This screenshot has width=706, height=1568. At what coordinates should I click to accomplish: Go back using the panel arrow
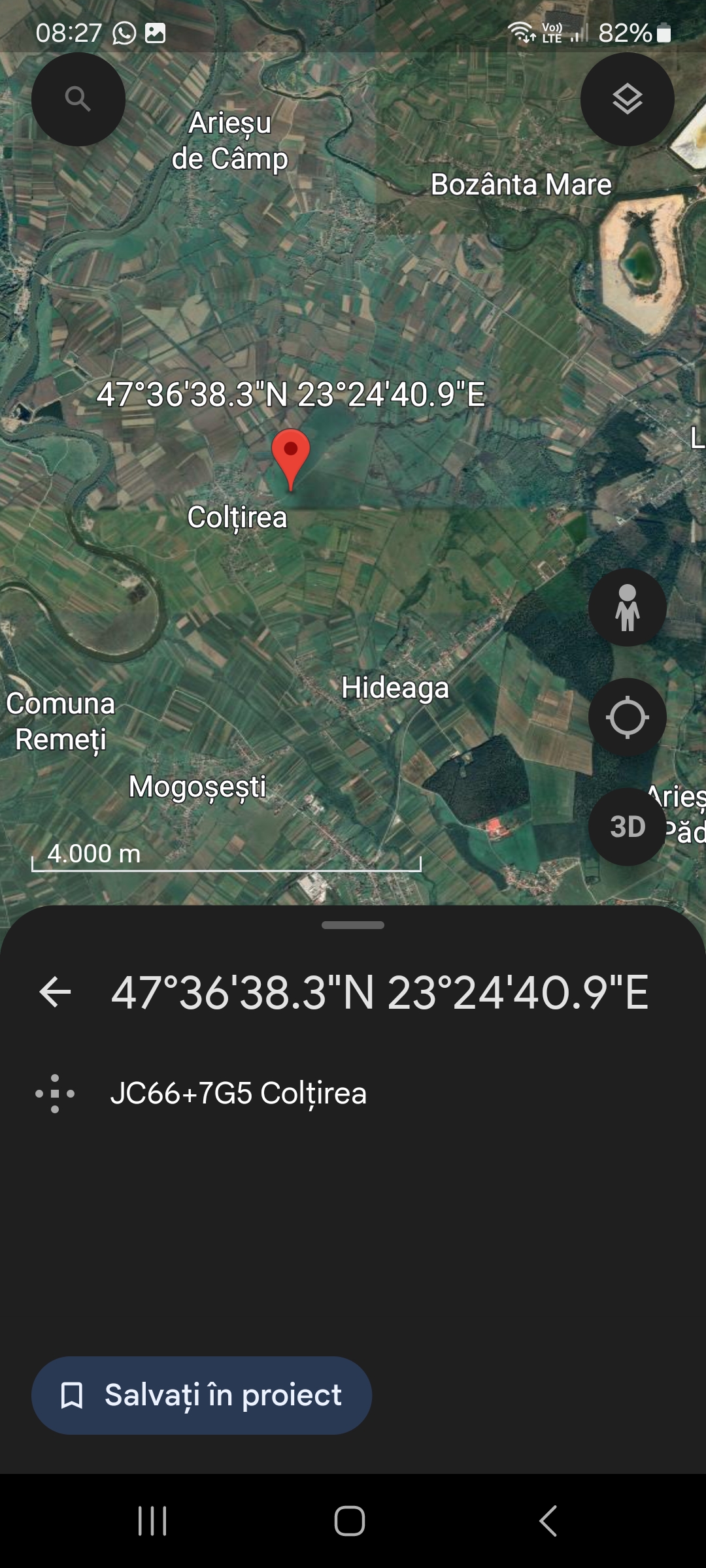56,992
